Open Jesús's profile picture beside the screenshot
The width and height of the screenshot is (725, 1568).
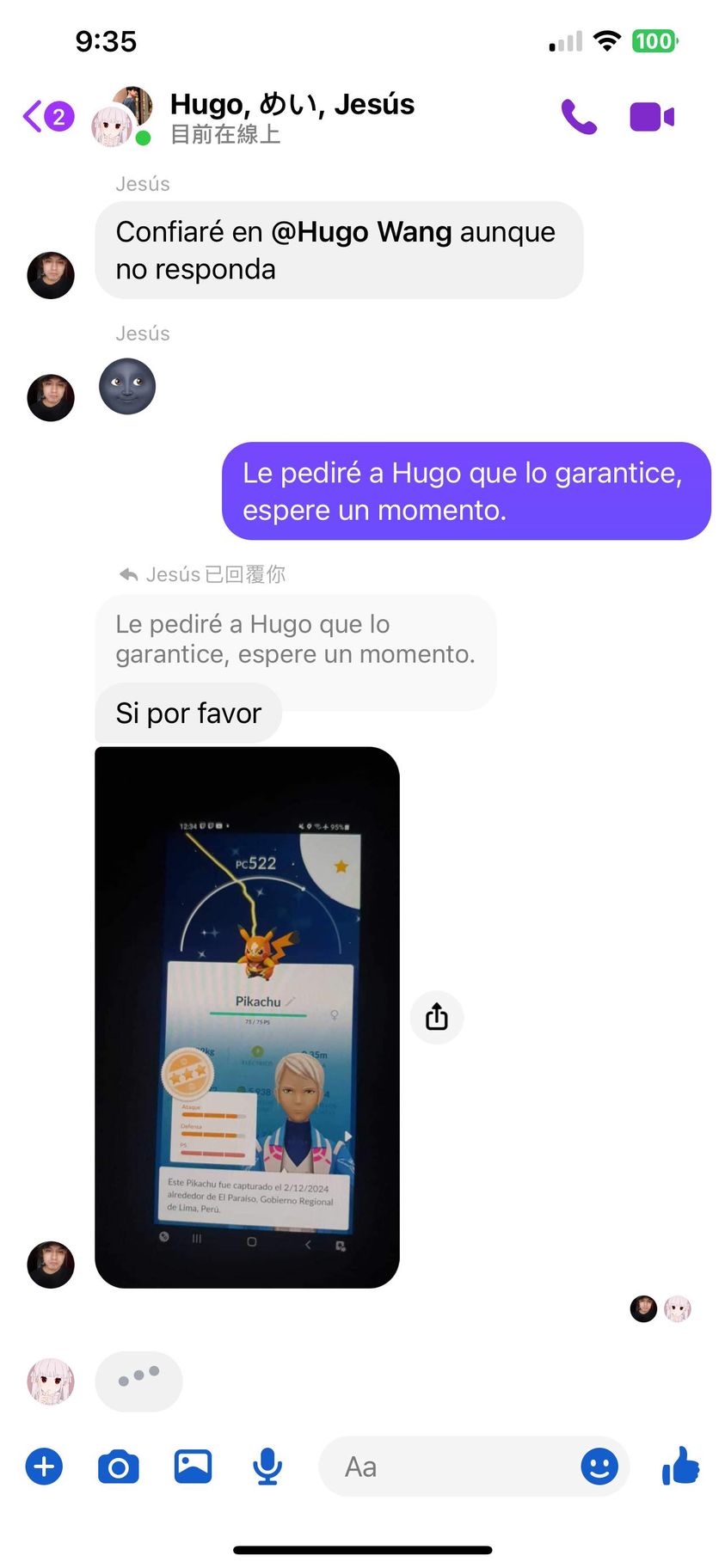click(51, 1265)
